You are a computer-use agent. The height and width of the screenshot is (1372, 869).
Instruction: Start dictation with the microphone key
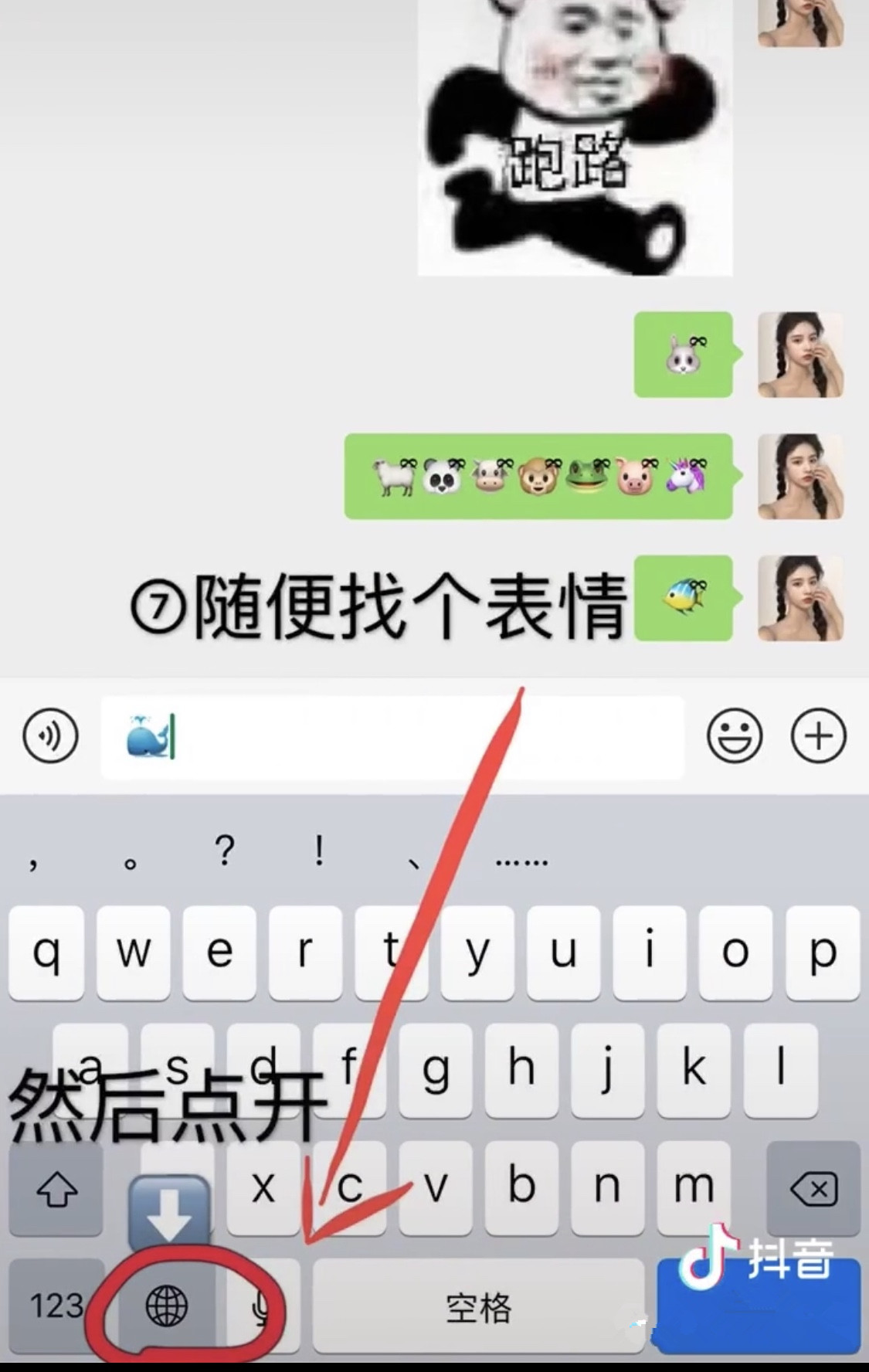[263, 1306]
